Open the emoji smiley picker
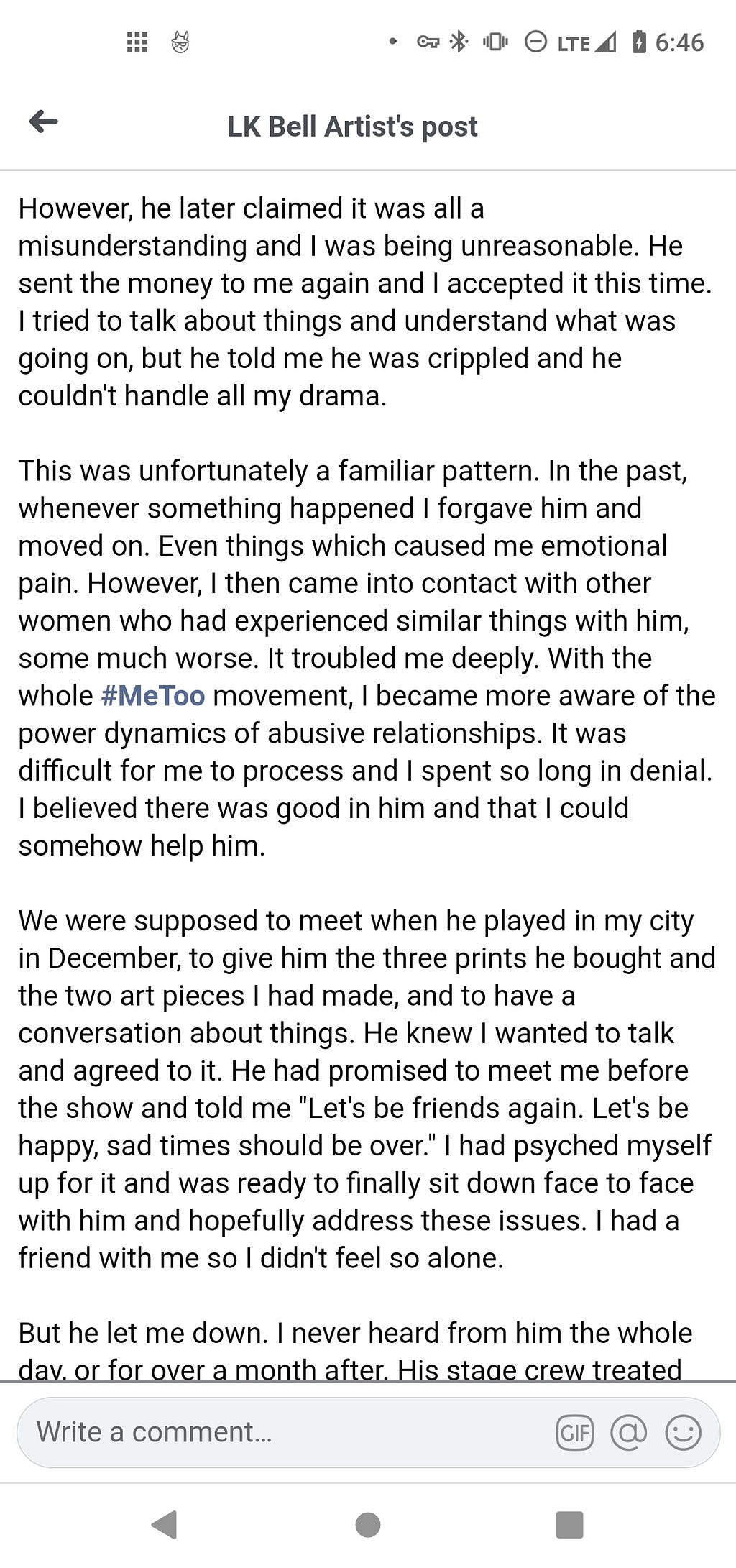 tap(684, 1433)
